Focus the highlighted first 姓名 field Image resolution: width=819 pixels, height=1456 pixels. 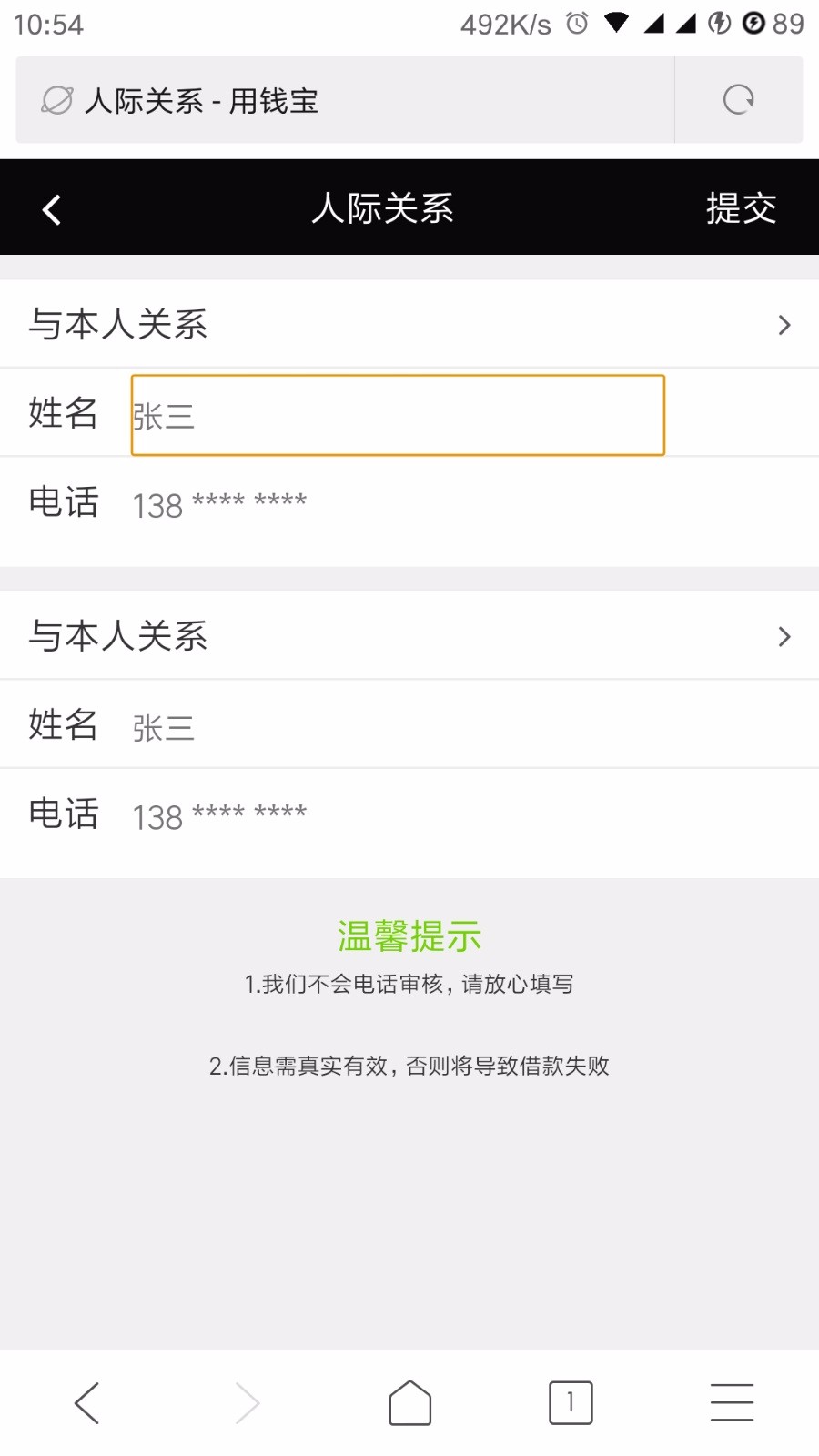[x=398, y=415]
